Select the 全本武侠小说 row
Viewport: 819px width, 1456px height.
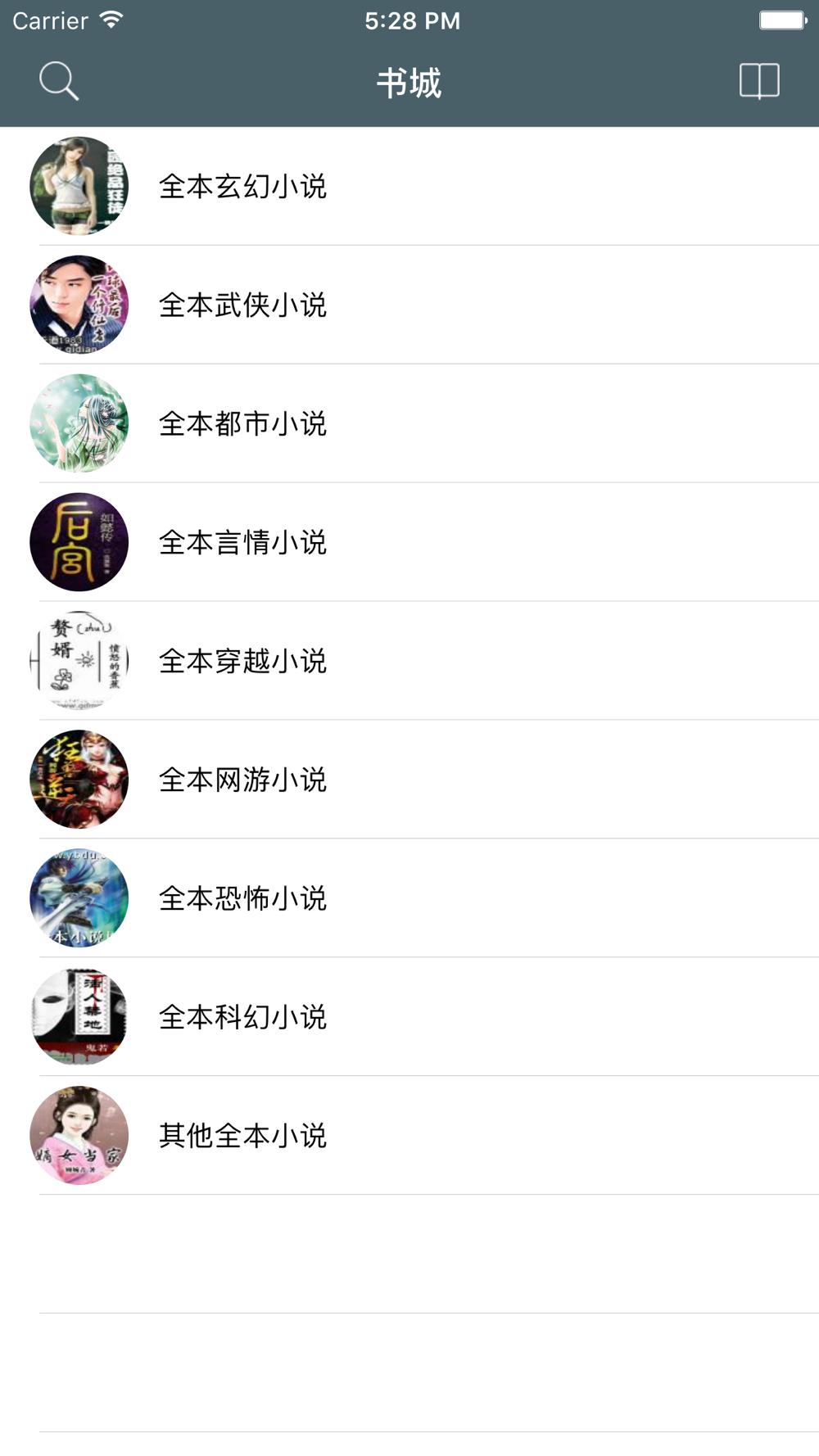click(x=409, y=305)
